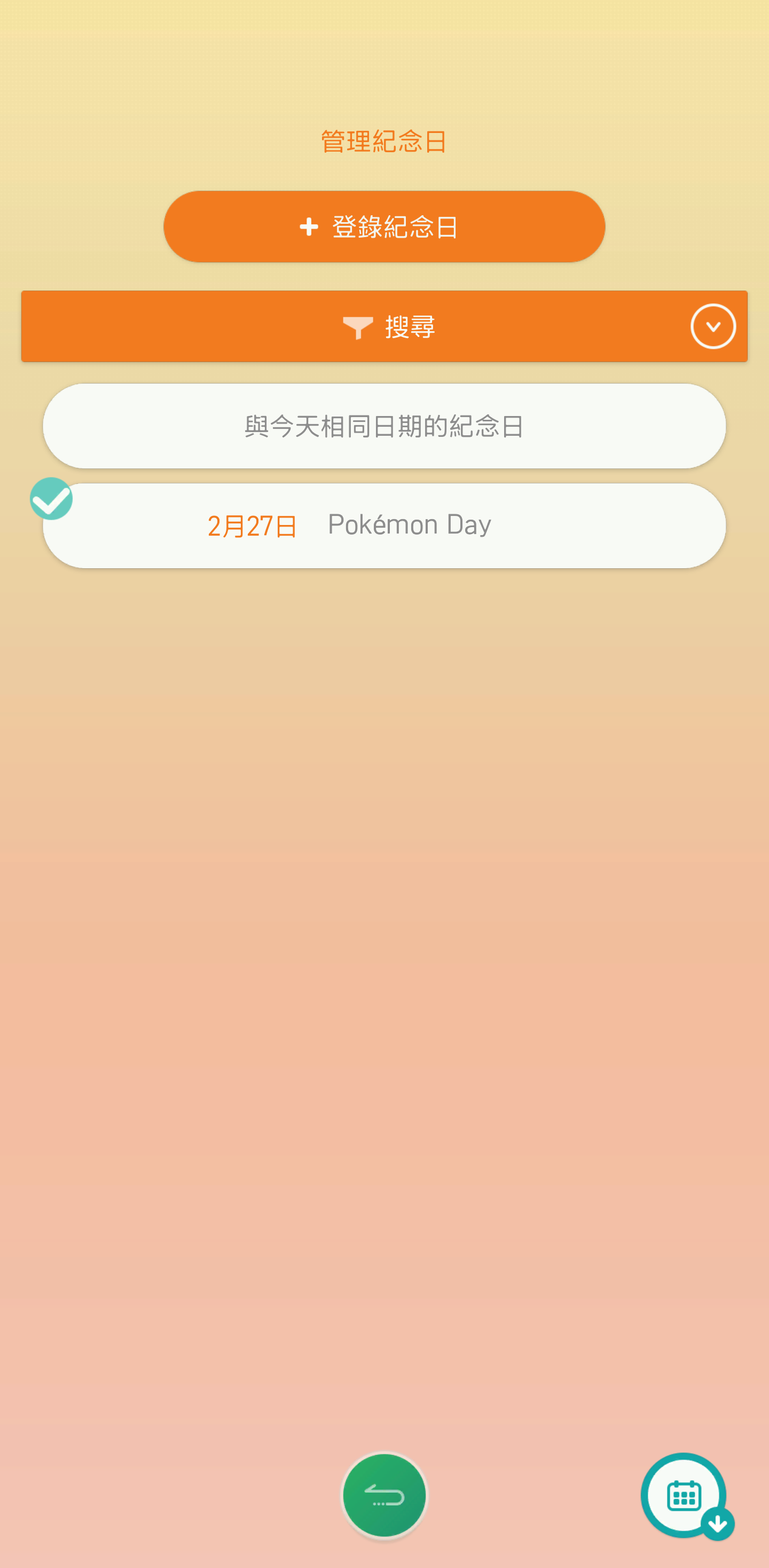Image resolution: width=769 pixels, height=1568 pixels.
Task: Select 與今天相同日期的紀念日 option
Action: point(384,426)
